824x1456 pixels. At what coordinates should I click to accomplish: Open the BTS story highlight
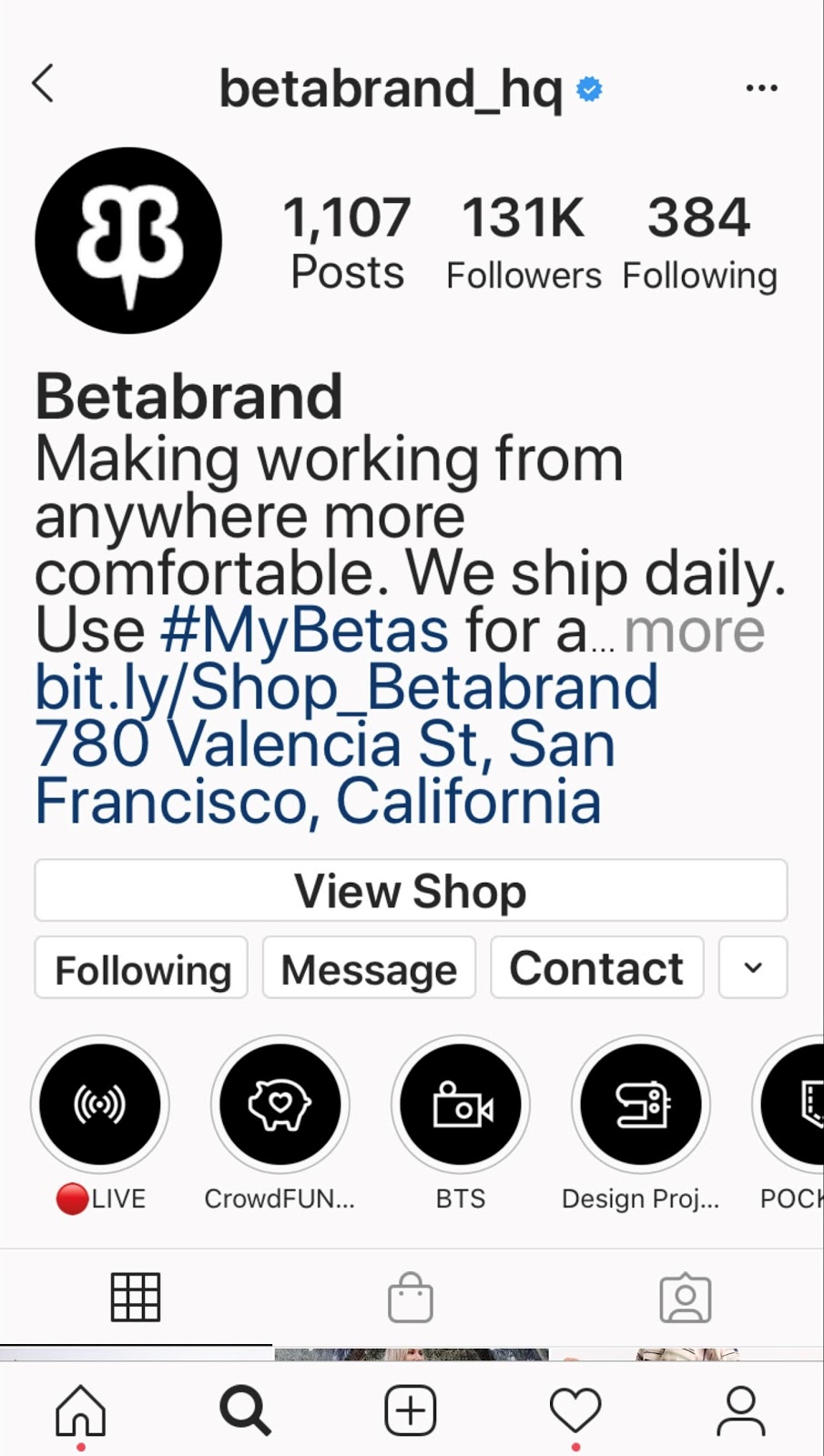point(461,1104)
